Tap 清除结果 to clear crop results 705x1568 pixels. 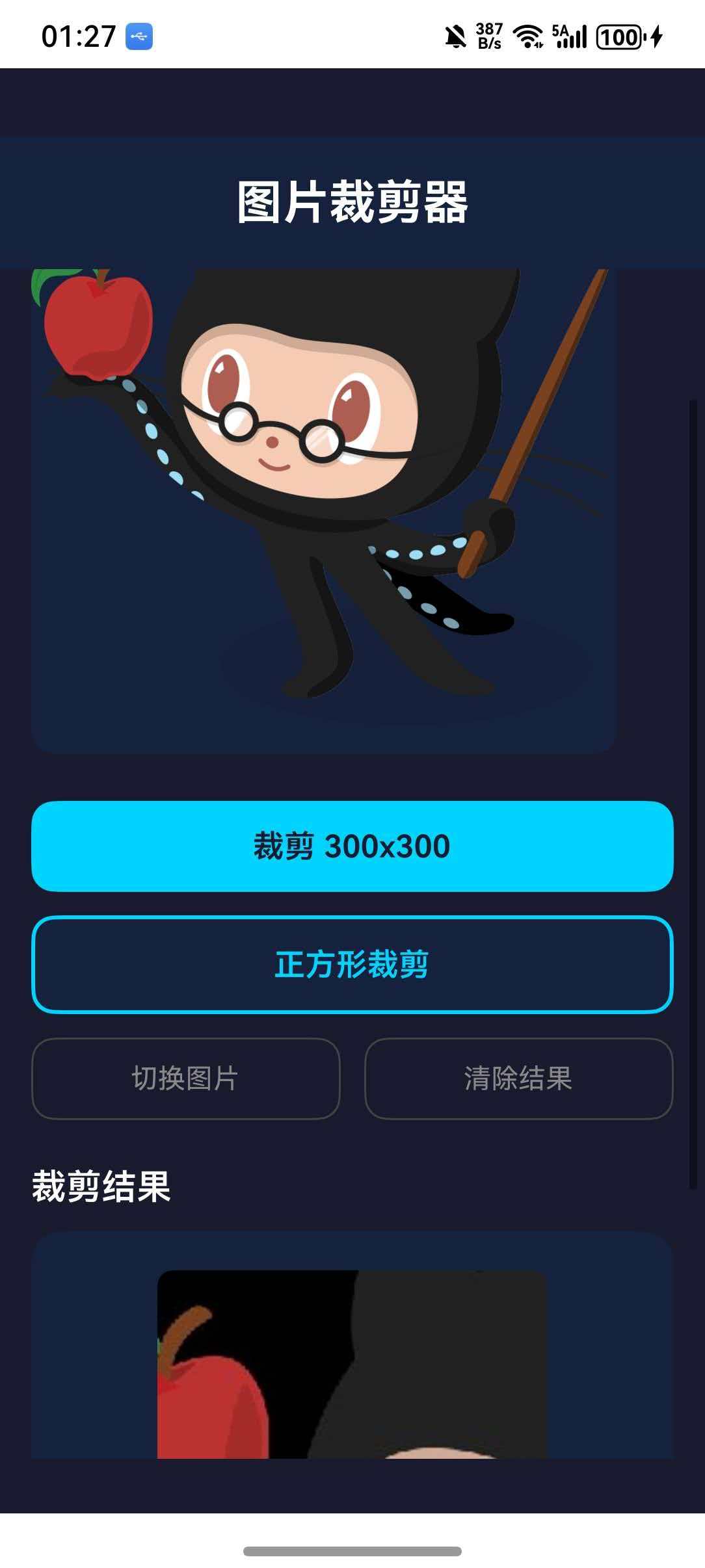519,1079
